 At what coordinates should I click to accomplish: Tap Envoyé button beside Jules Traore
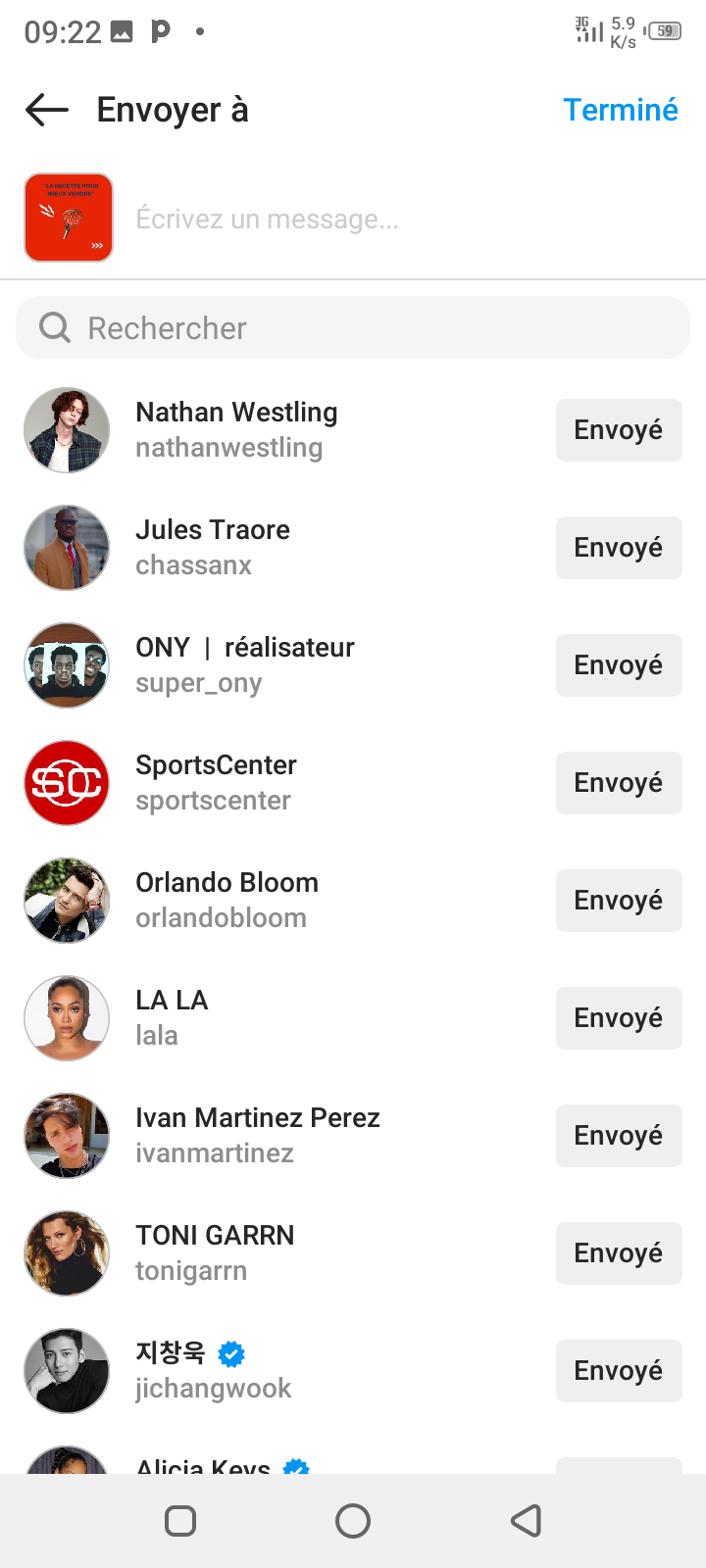tap(619, 548)
